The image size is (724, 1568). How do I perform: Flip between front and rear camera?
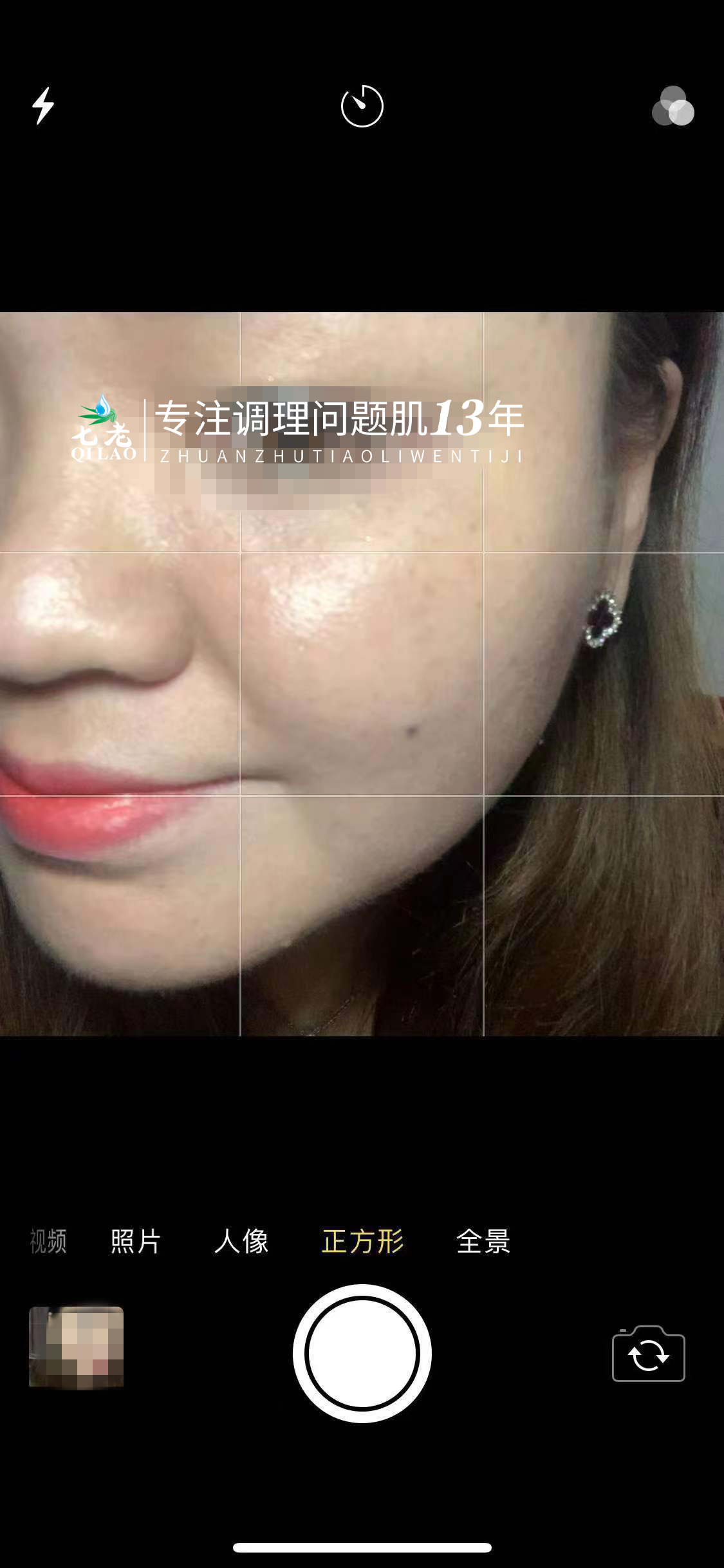[x=648, y=1354]
